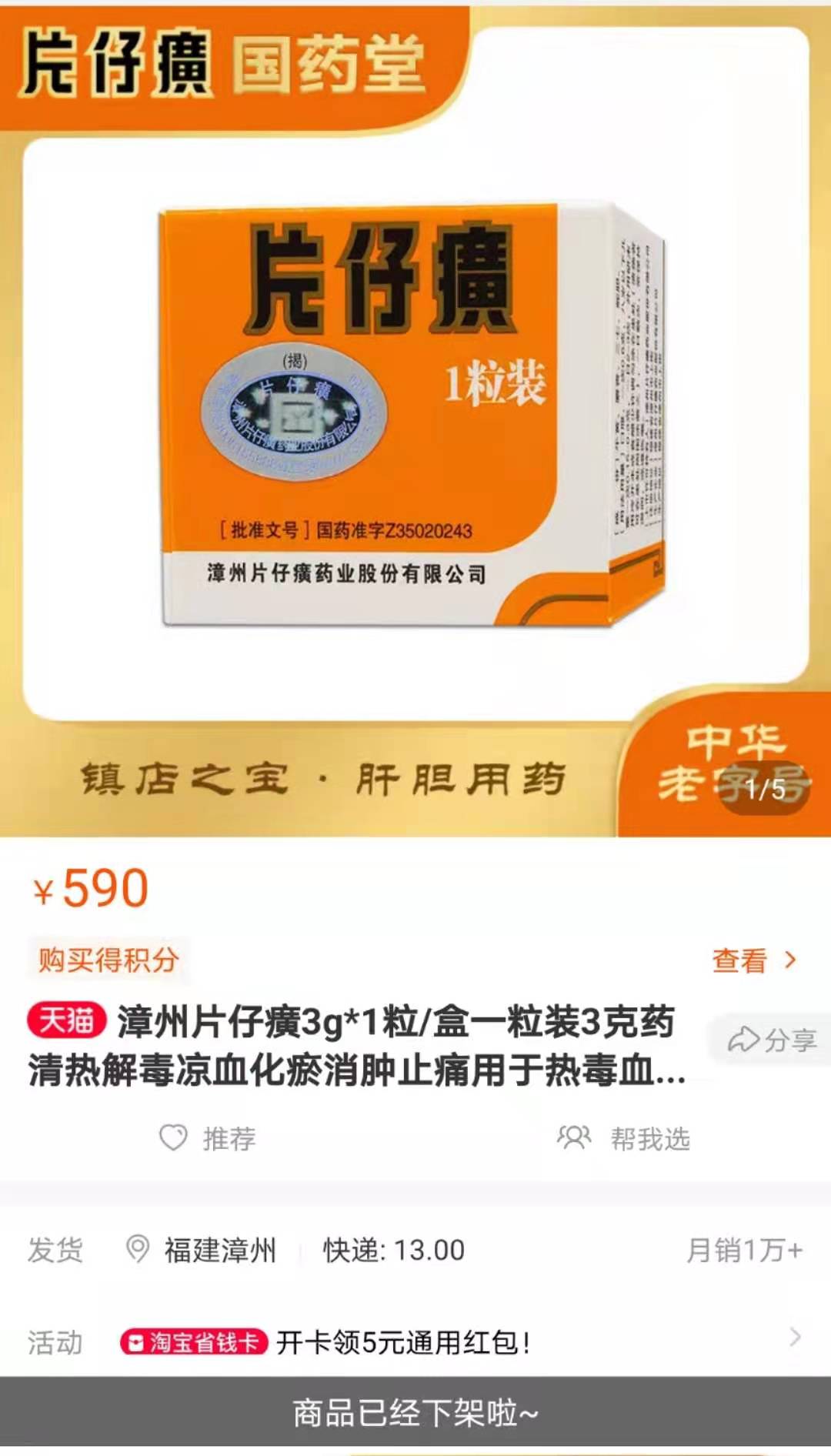Tap the 购买得积分 tag

coord(108,960)
